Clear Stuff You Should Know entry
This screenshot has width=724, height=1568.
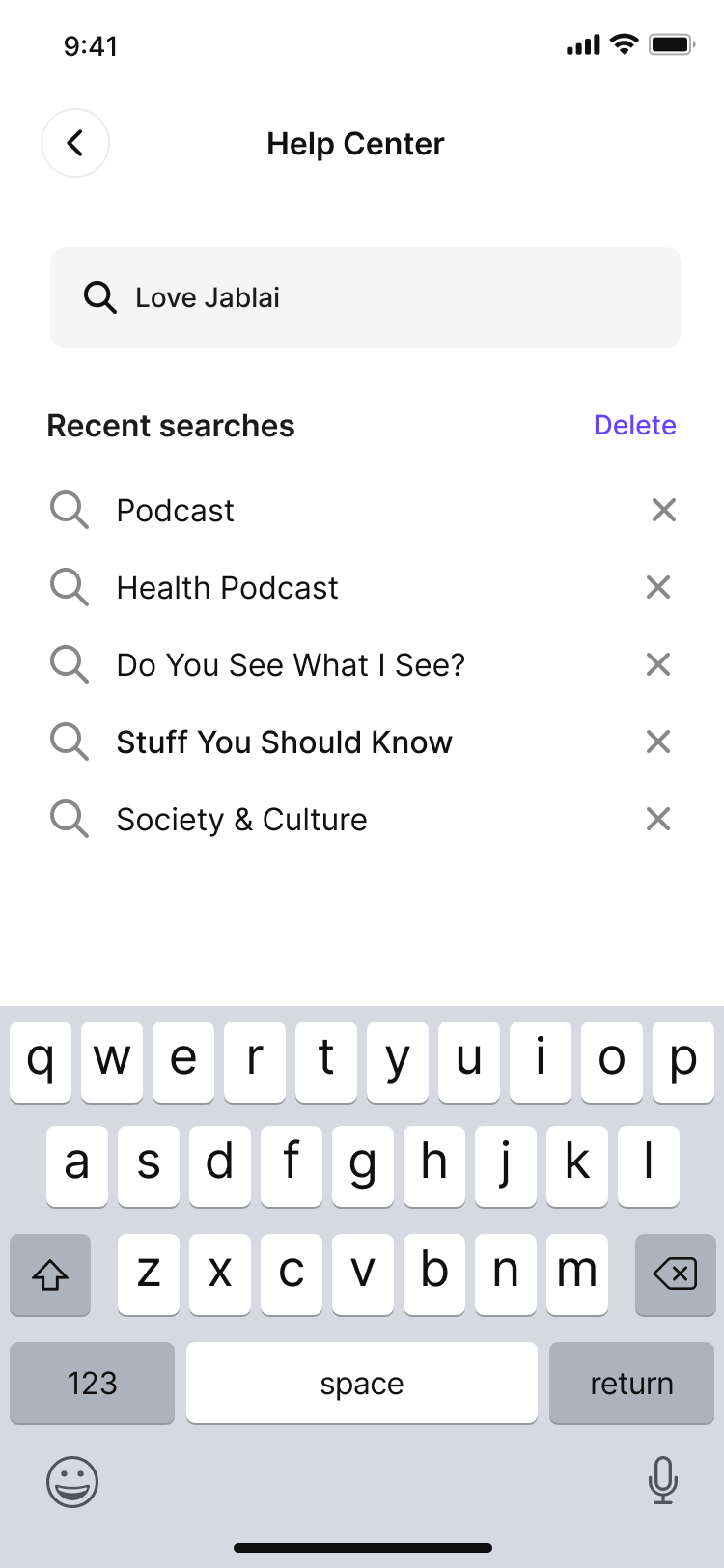coord(658,742)
